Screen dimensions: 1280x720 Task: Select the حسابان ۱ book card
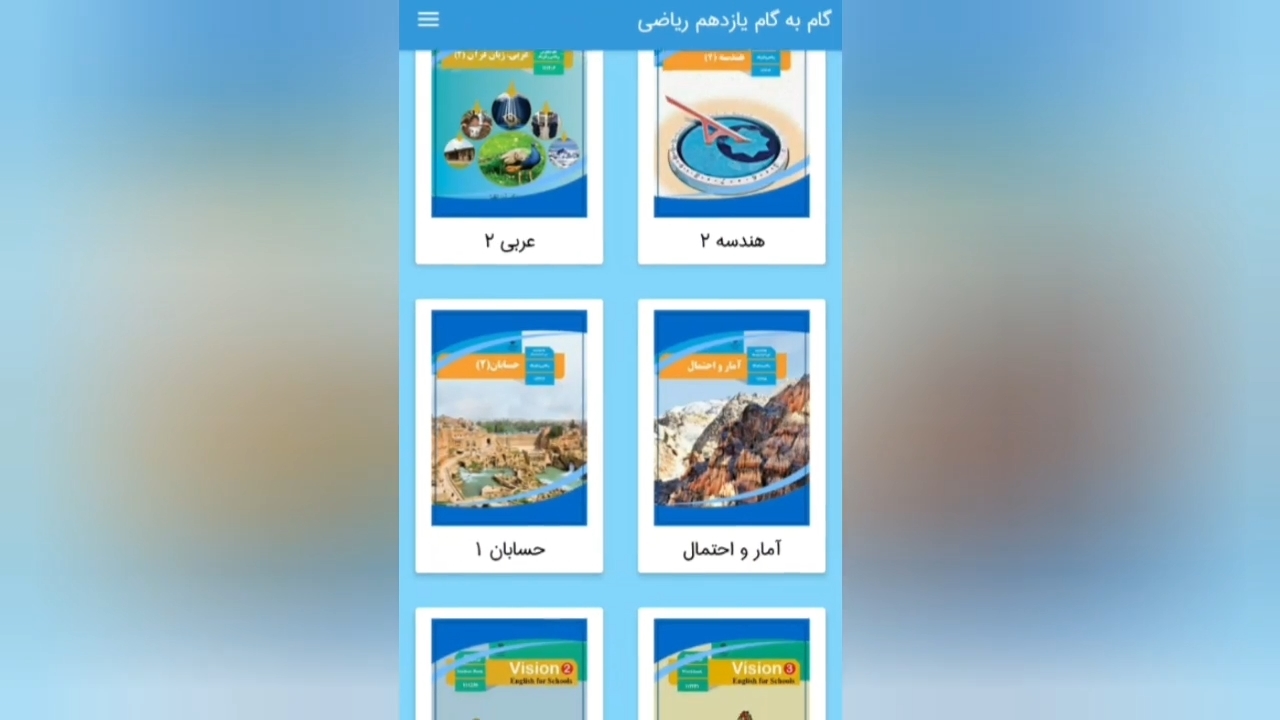509,435
